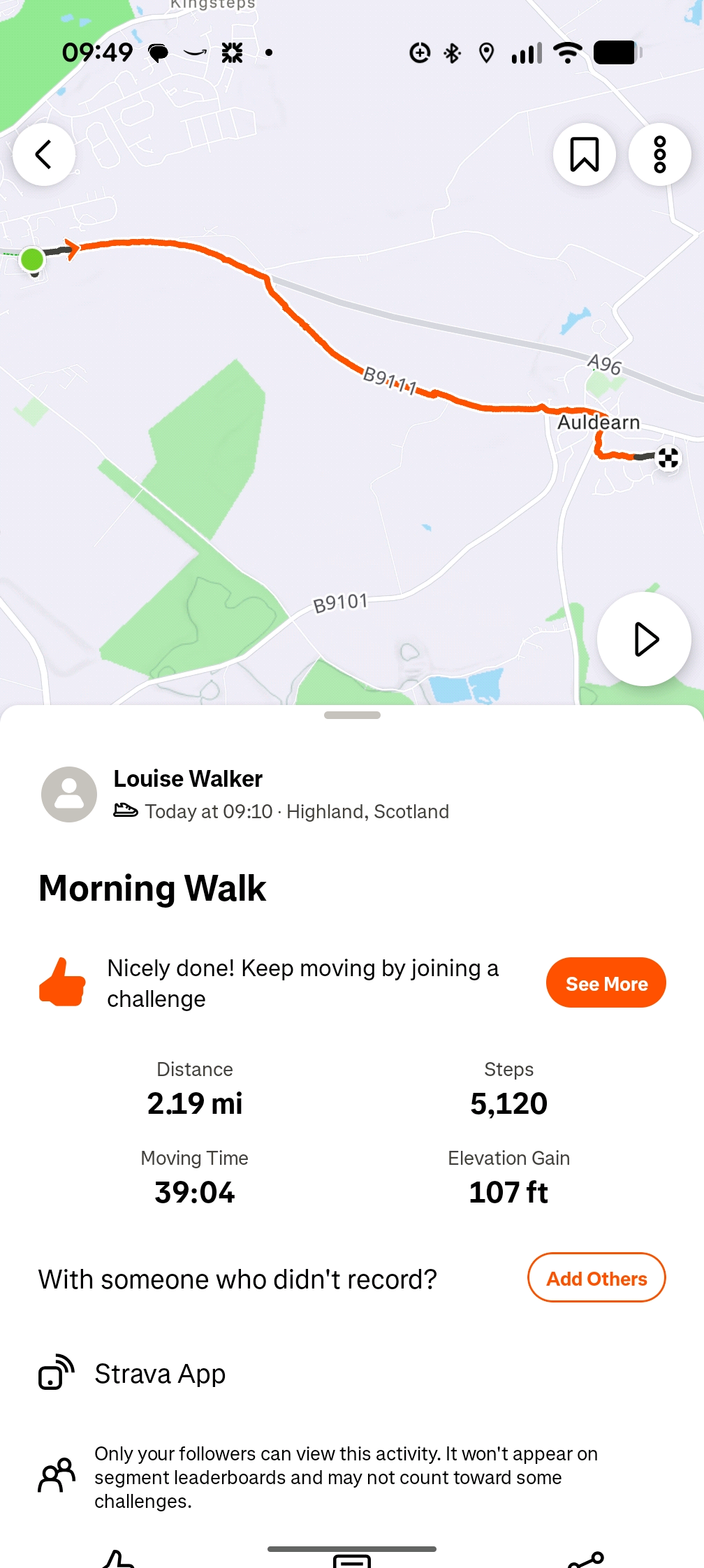Add Others who didn't record
The height and width of the screenshot is (1568, 704).
pyautogui.click(x=596, y=1278)
